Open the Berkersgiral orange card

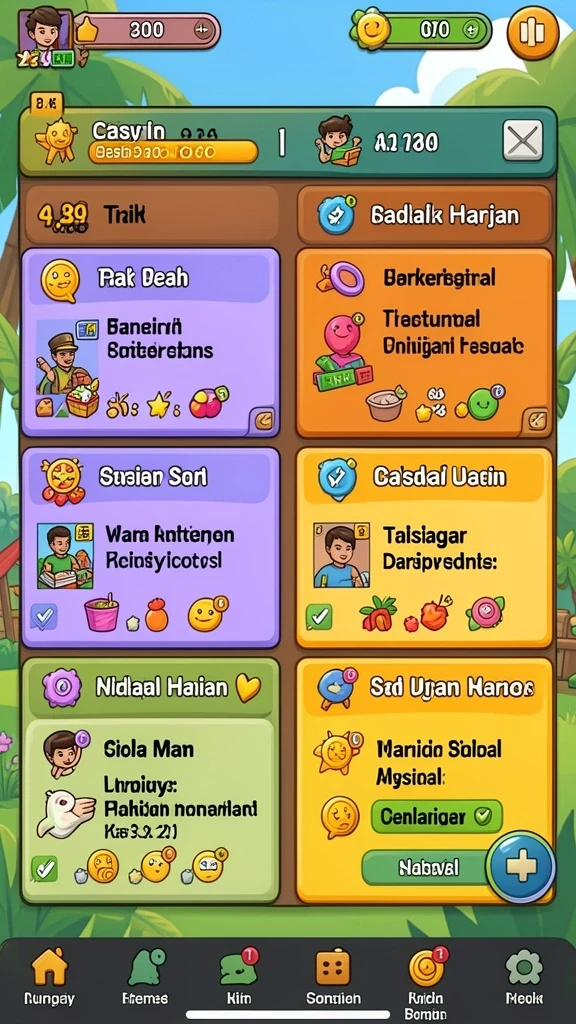click(x=424, y=342)
